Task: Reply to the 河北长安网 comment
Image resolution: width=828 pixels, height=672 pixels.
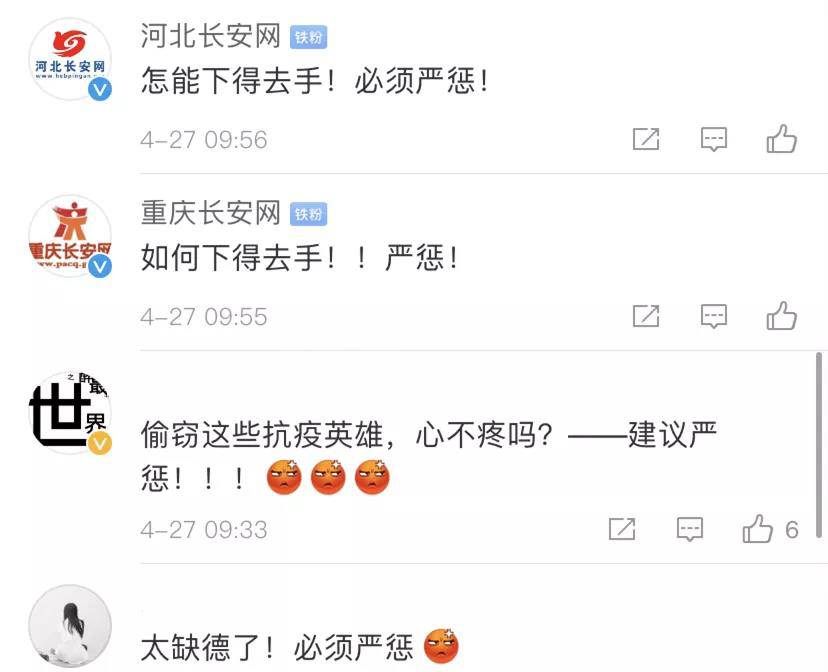Action: coord(713,139)
